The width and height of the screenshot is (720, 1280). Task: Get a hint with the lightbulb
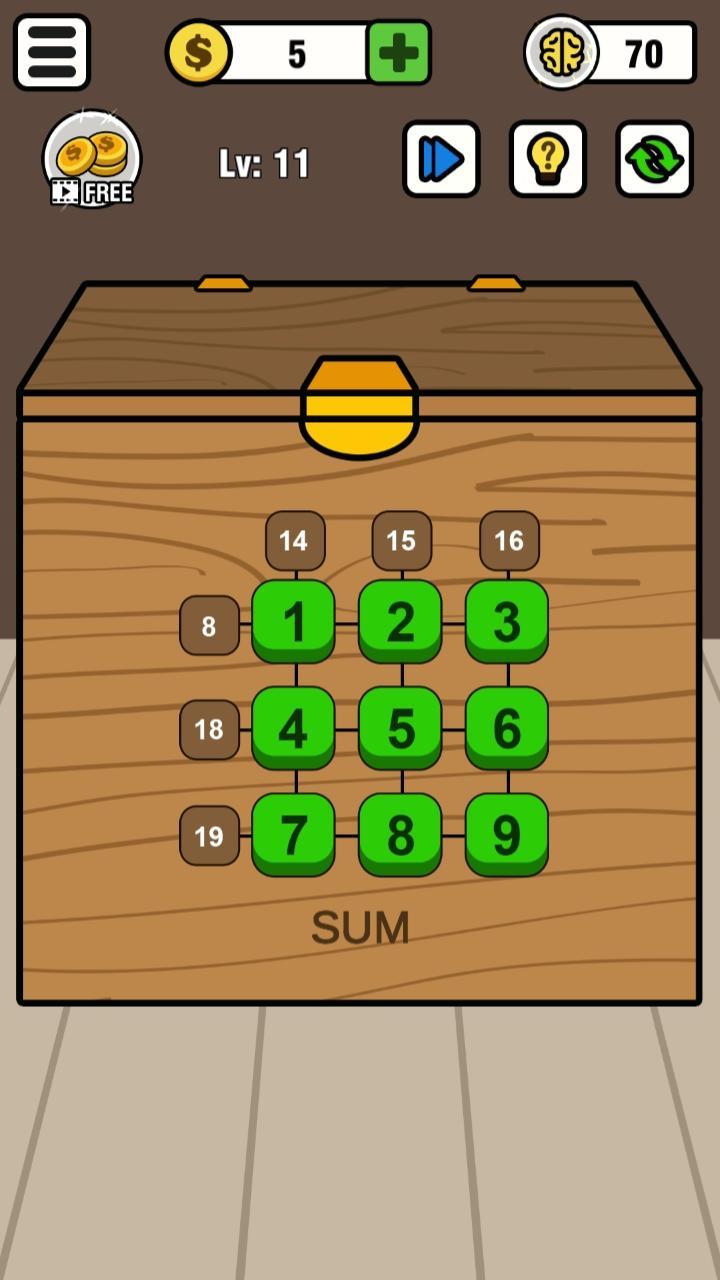click(x=548, y=159)
